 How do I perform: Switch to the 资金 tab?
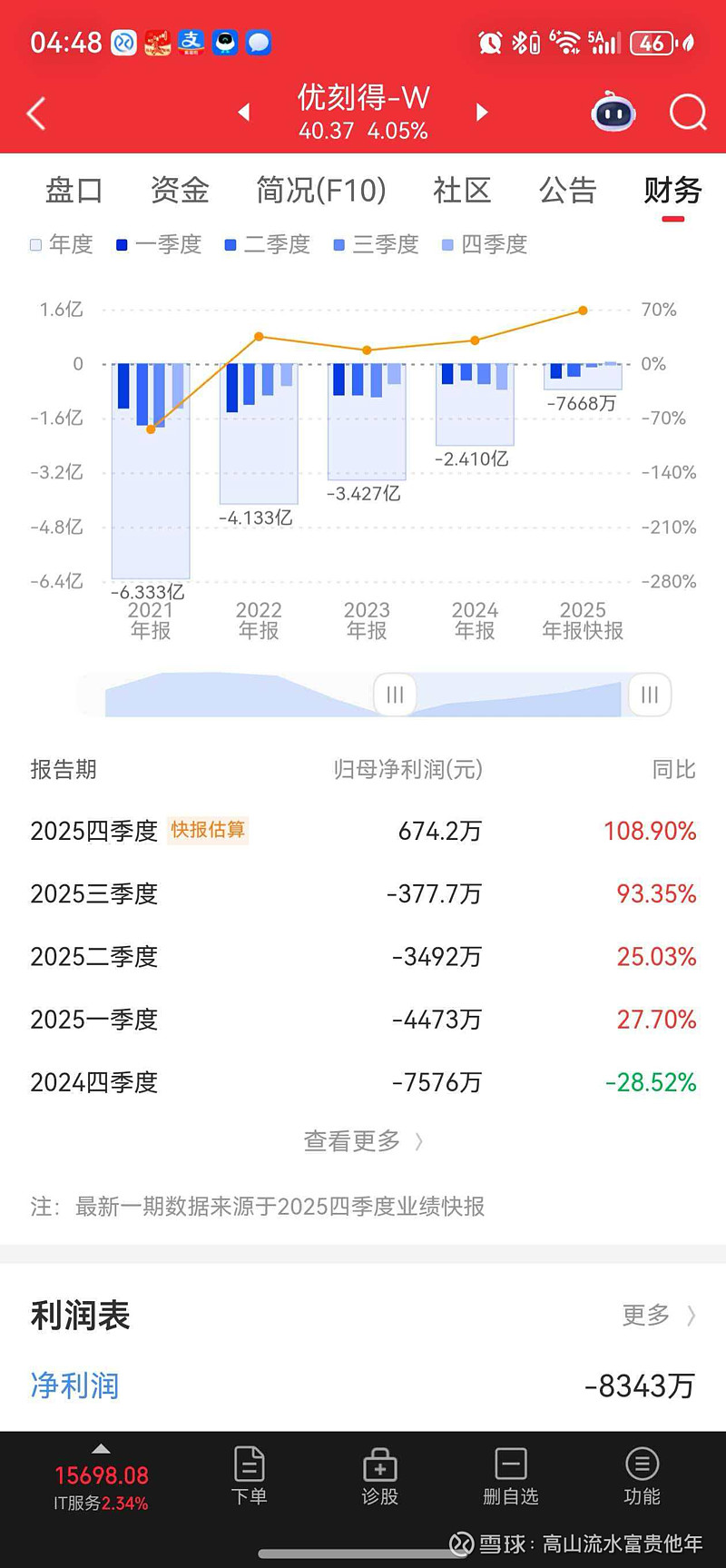click(x=180, y=191)
